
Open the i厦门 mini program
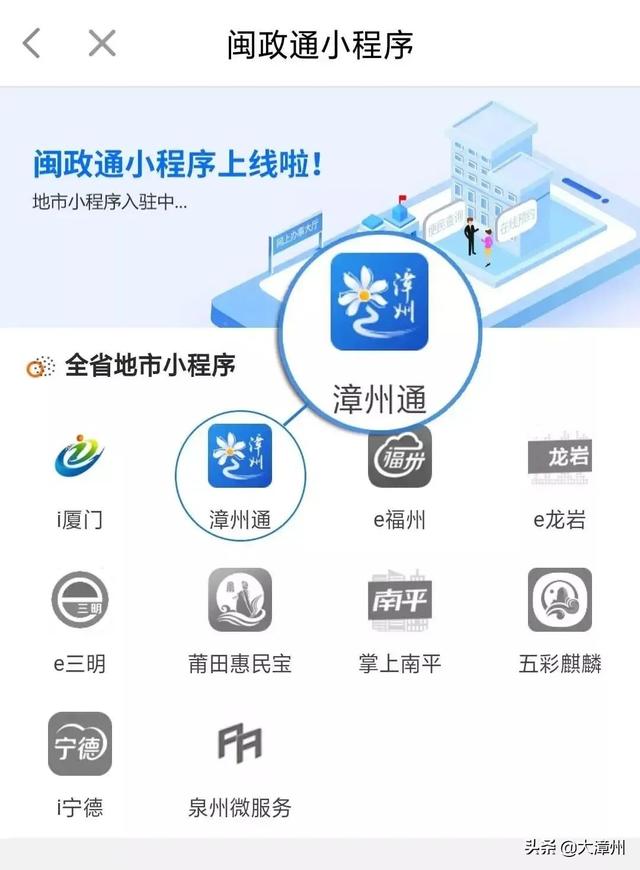click(79, 458)
